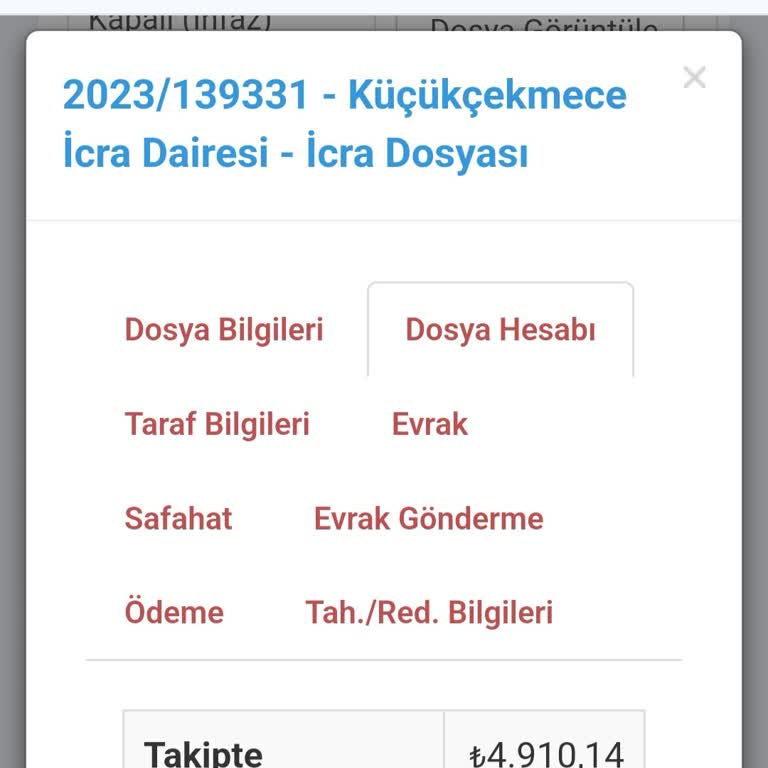Open the Evrak Gönderme tab
The width and height of the screenshot is (768, 768).
428,518
